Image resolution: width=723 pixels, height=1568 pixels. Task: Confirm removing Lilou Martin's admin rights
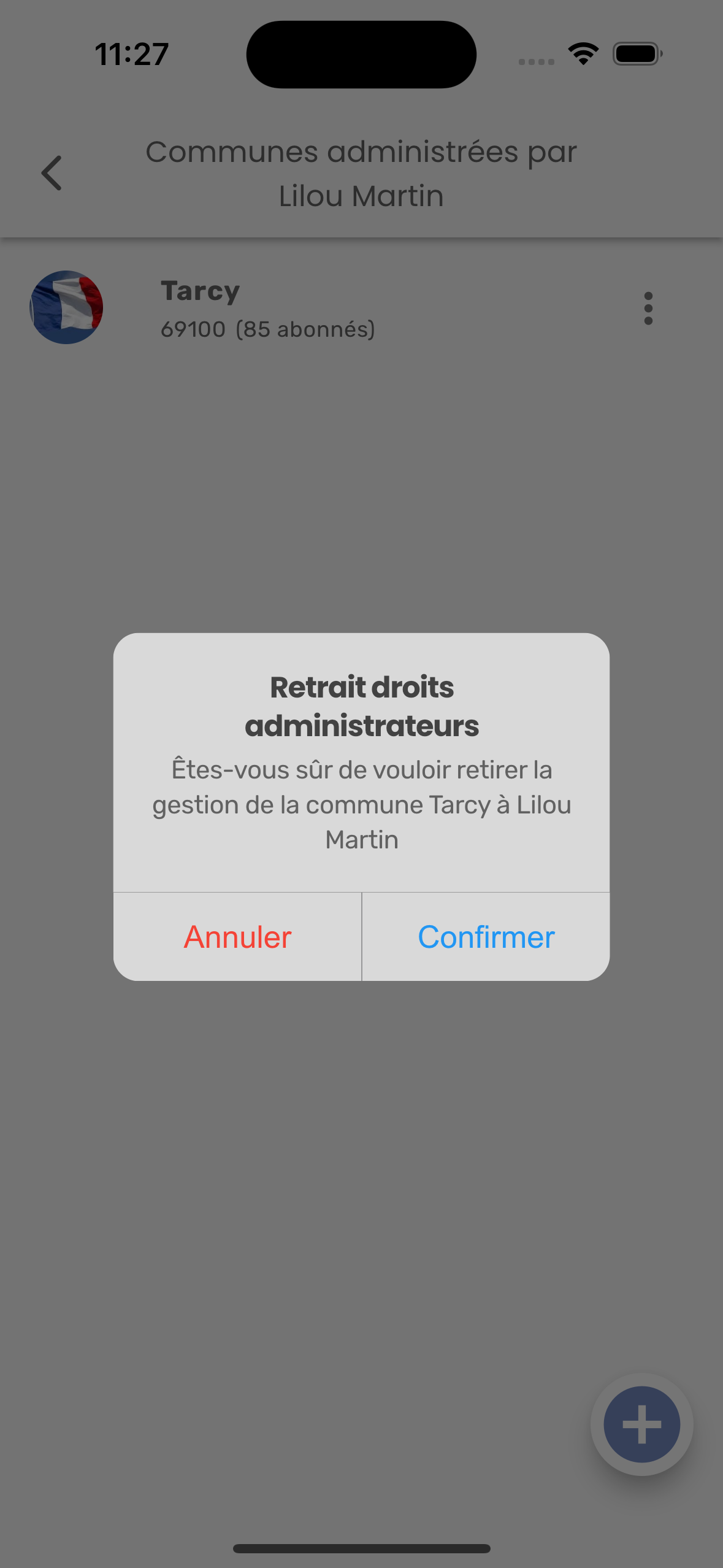[x=486, y=937]
